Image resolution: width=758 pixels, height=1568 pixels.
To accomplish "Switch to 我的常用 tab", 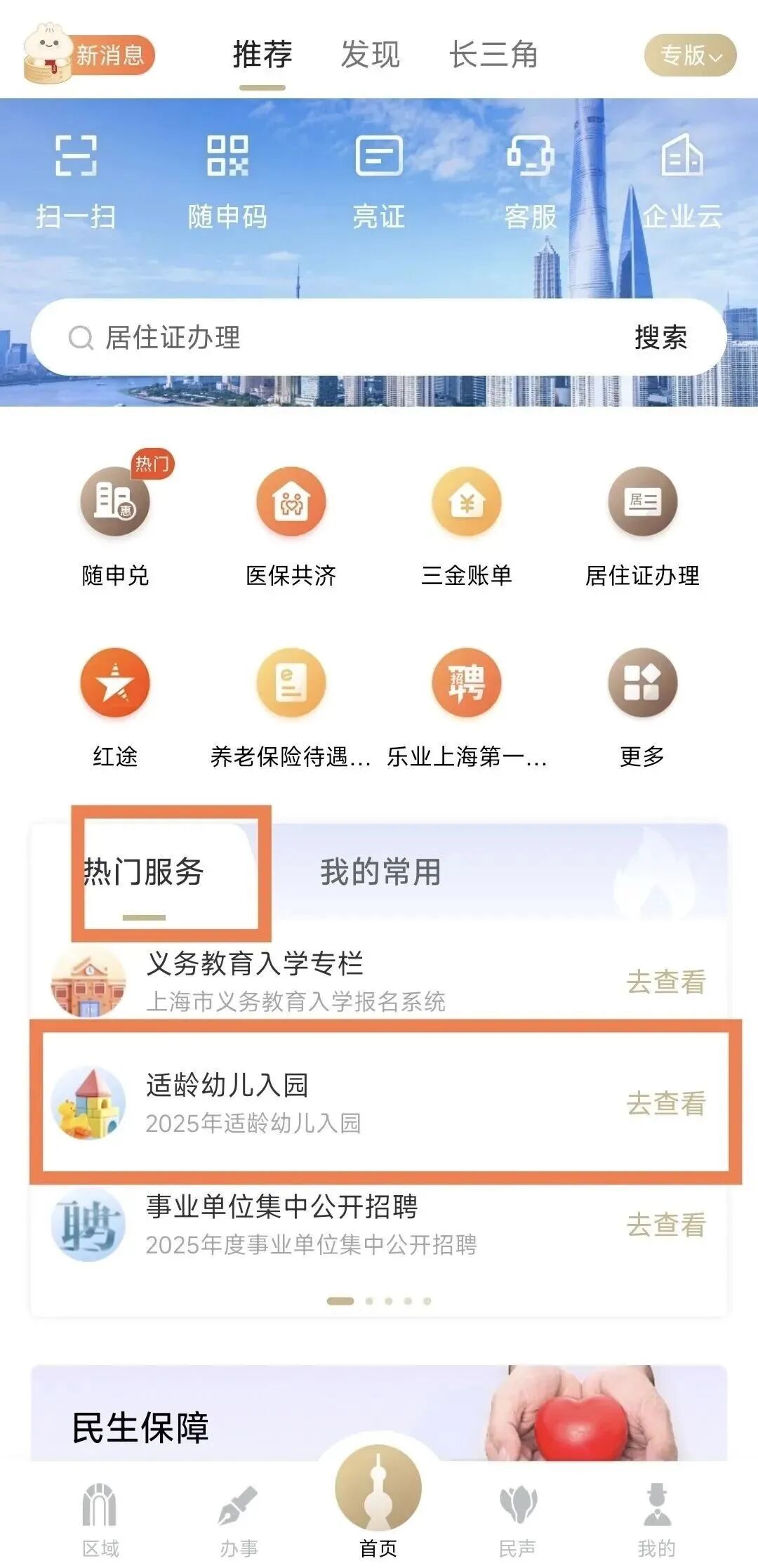I will tap(380, 872).
